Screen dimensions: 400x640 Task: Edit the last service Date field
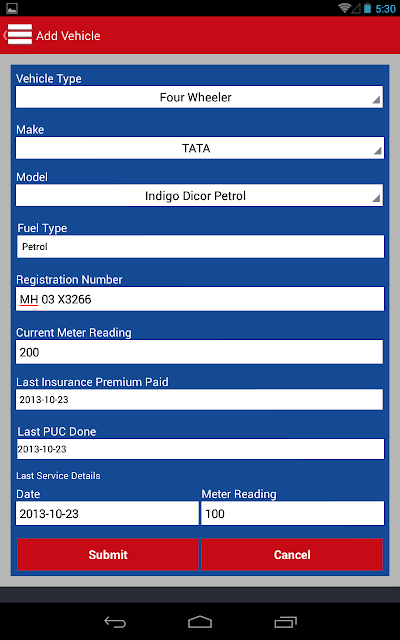pos(107,513)
